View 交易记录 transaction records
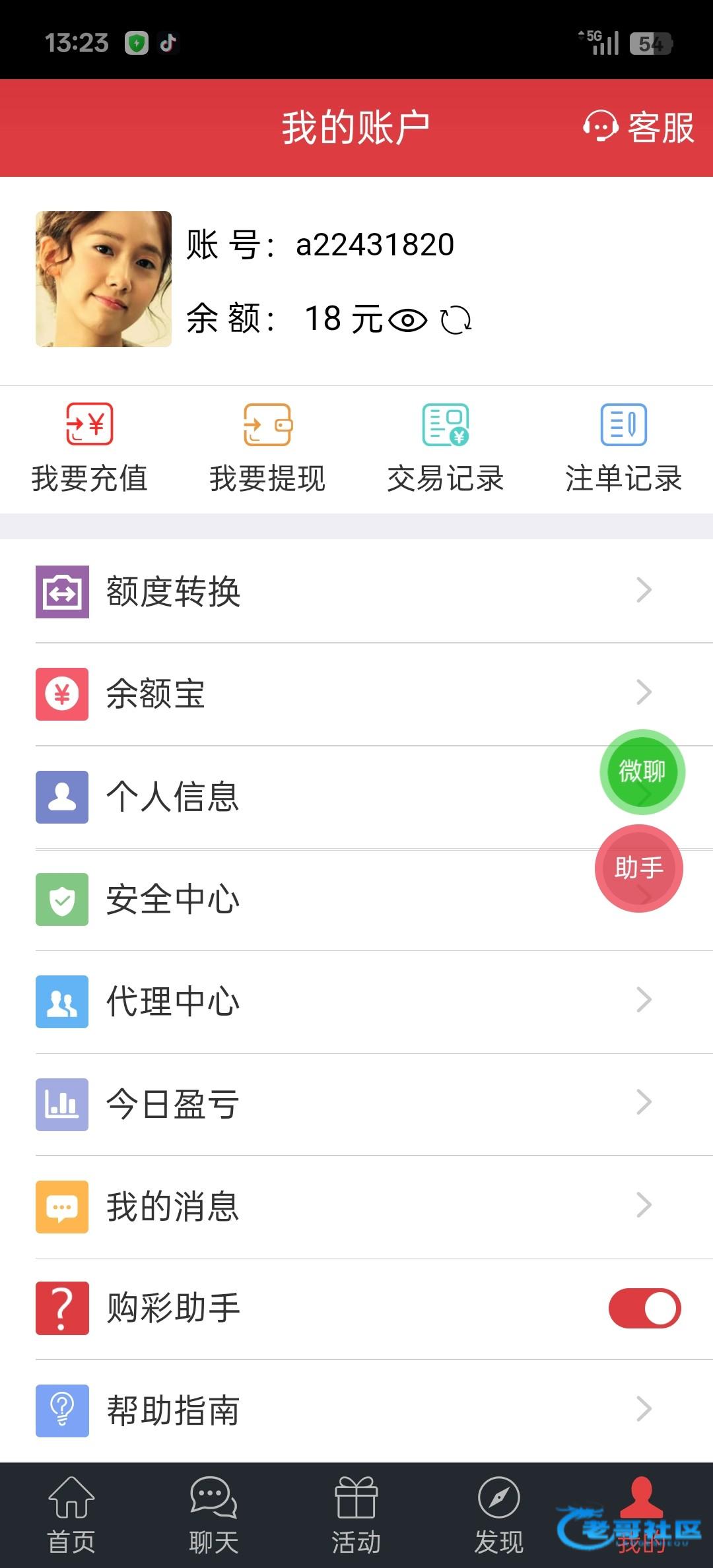713x1568 pixels. (446, 449)
